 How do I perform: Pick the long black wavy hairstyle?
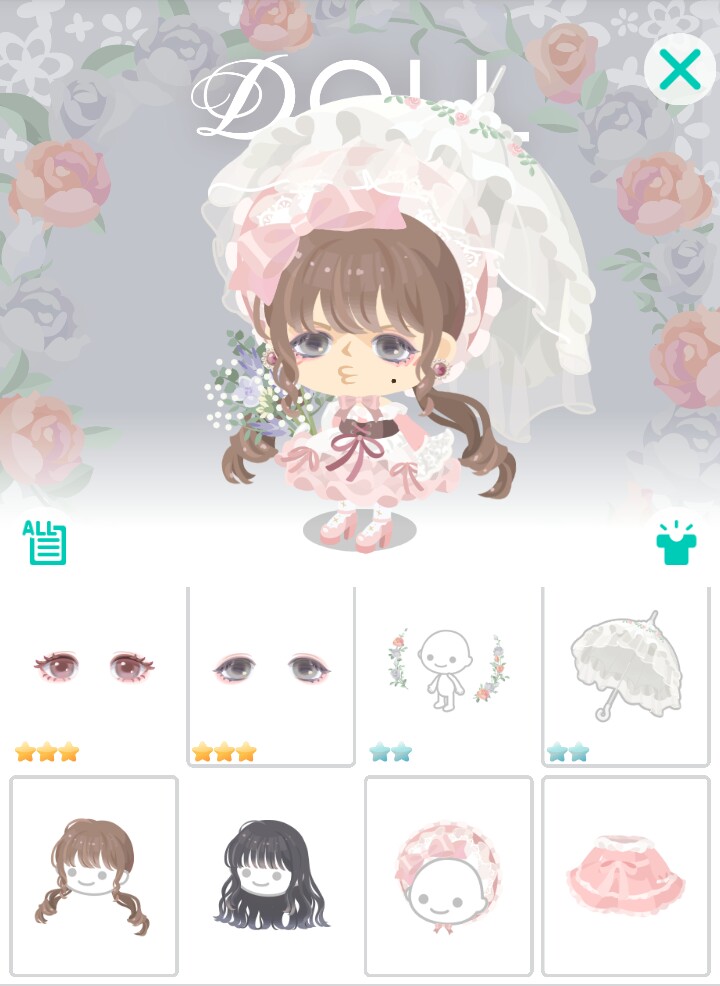pos(271,875)
